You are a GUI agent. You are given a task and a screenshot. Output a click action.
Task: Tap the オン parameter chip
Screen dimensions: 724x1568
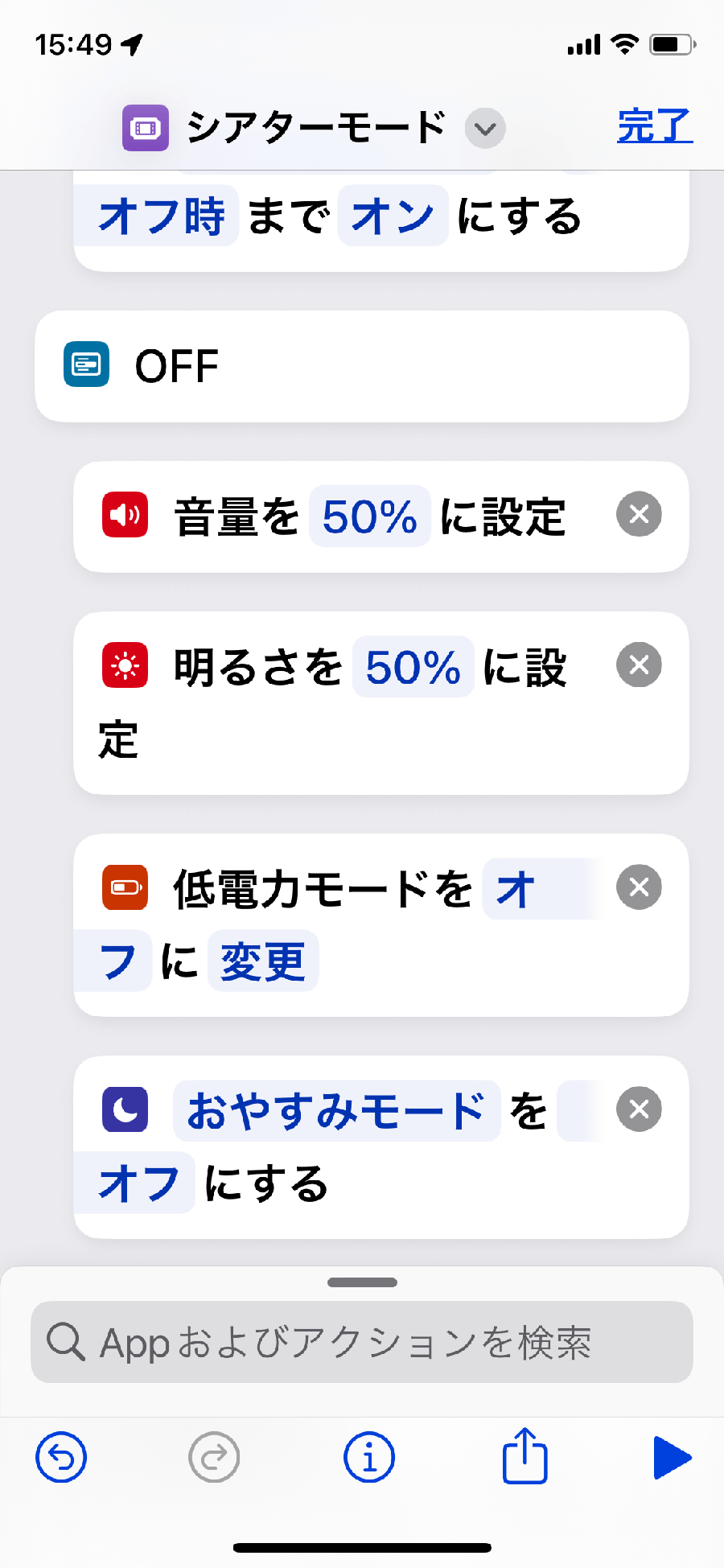(x=393, y=216)
